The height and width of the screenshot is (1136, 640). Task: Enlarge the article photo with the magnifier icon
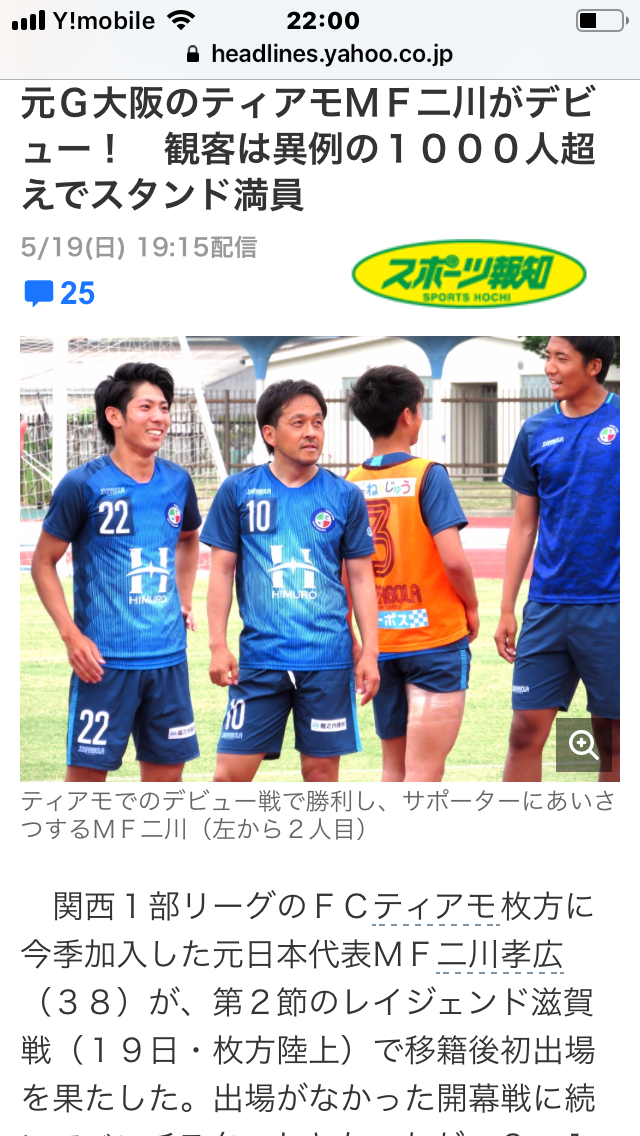coord(583,745)
